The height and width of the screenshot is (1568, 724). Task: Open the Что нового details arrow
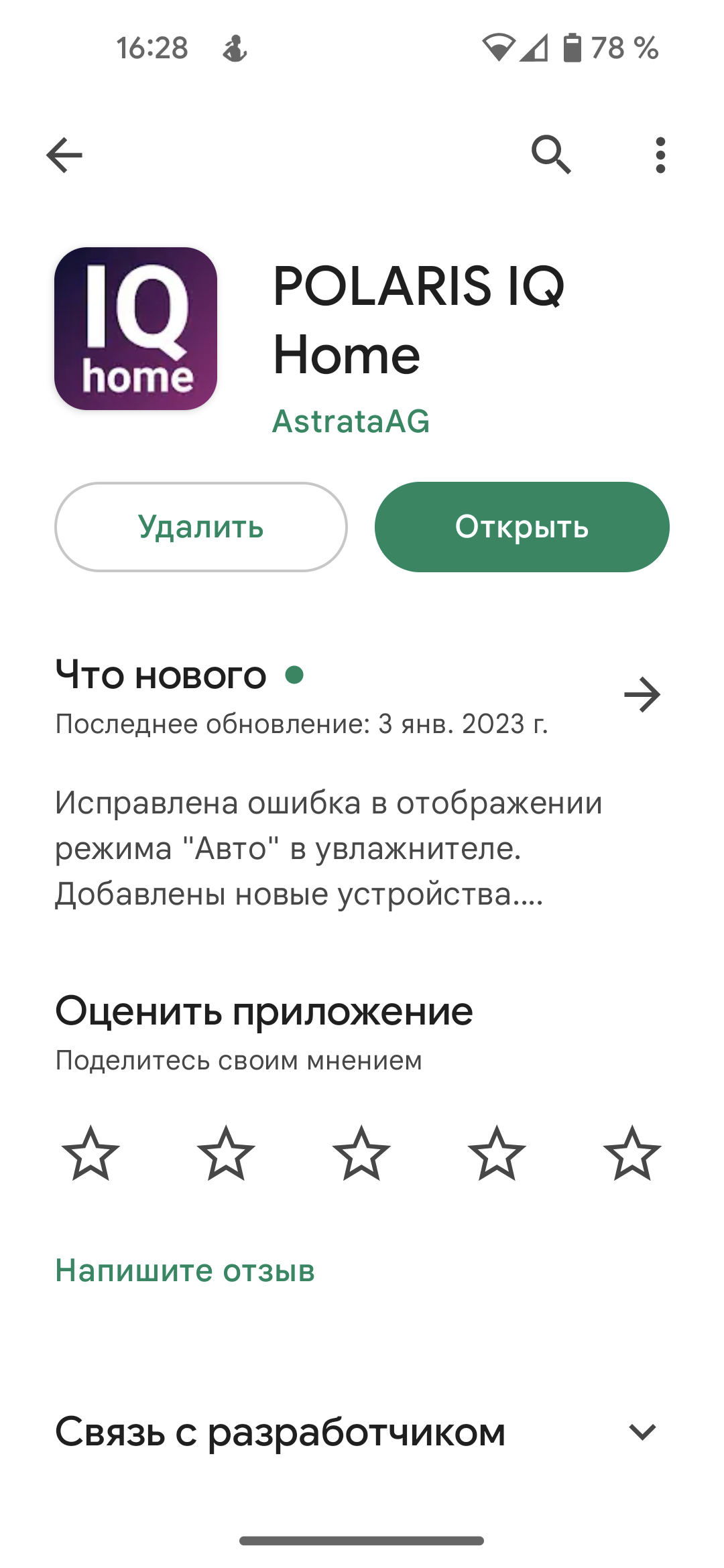[x=642, y=695]
